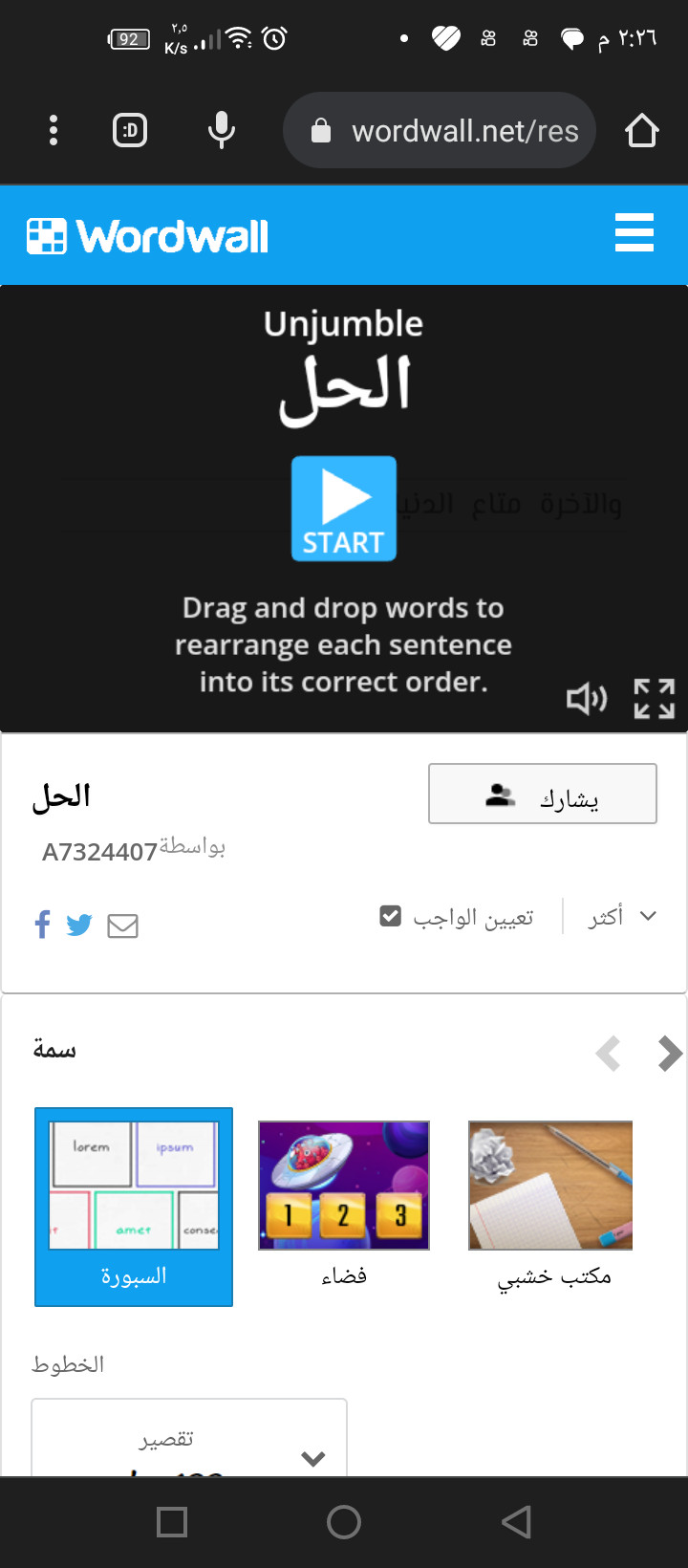Tap تعيين الواجب set assignment

[457, 917]
